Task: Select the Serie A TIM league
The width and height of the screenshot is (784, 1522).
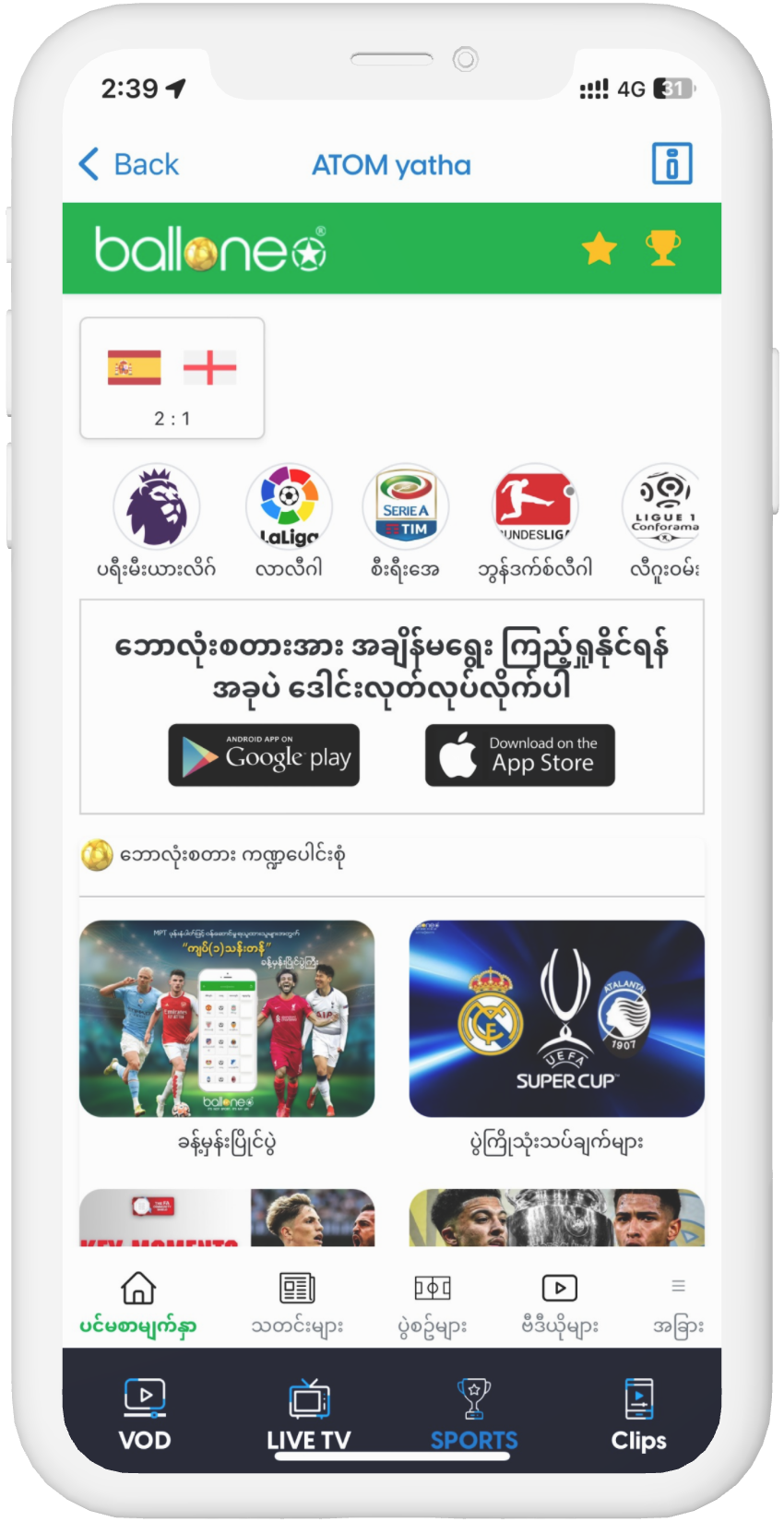Action: 406,507
